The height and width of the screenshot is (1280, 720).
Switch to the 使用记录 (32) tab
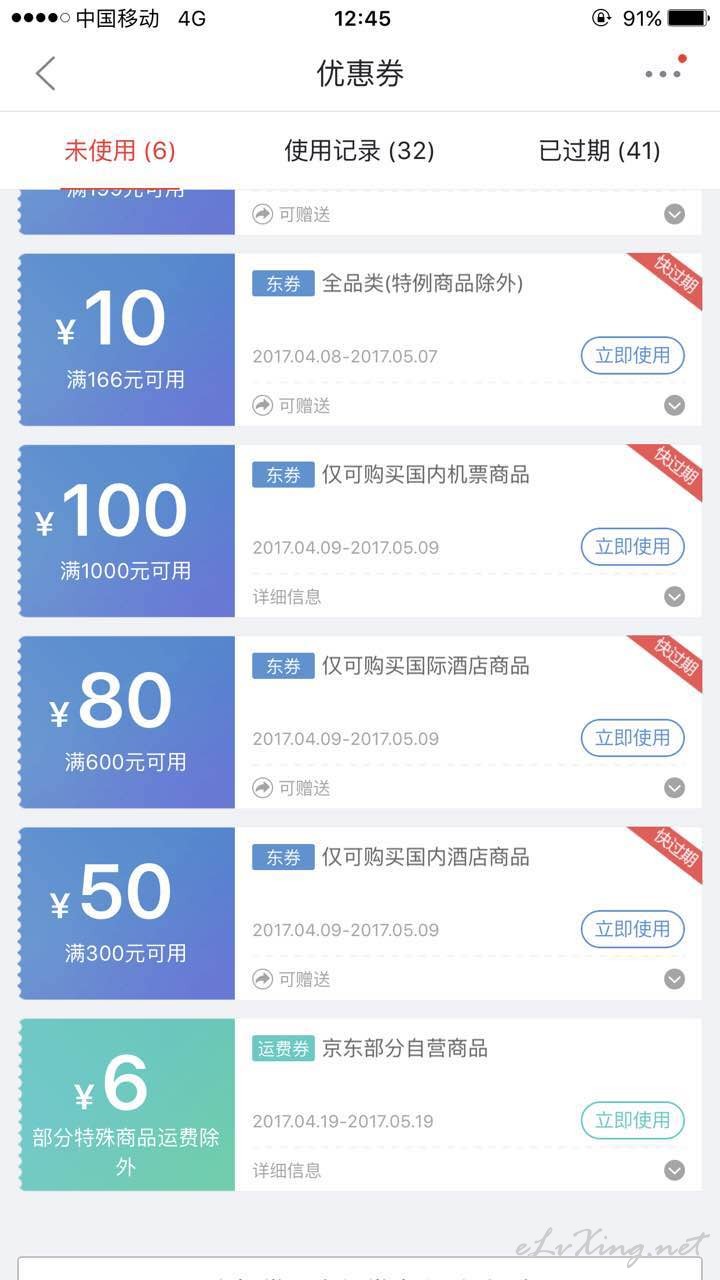pyautogui.click(x=359, y=151)
